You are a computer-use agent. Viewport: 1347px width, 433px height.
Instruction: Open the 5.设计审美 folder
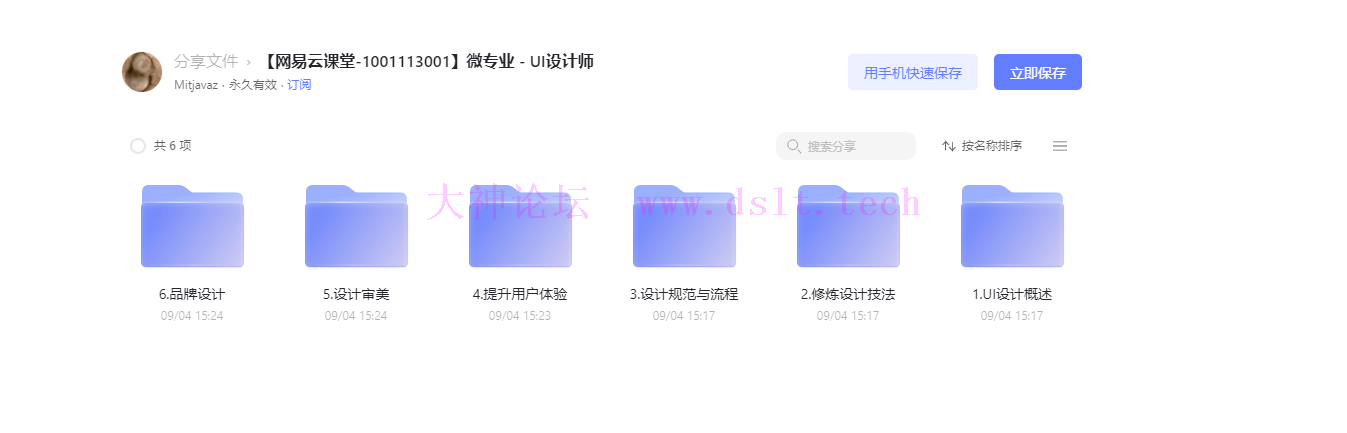356,228
